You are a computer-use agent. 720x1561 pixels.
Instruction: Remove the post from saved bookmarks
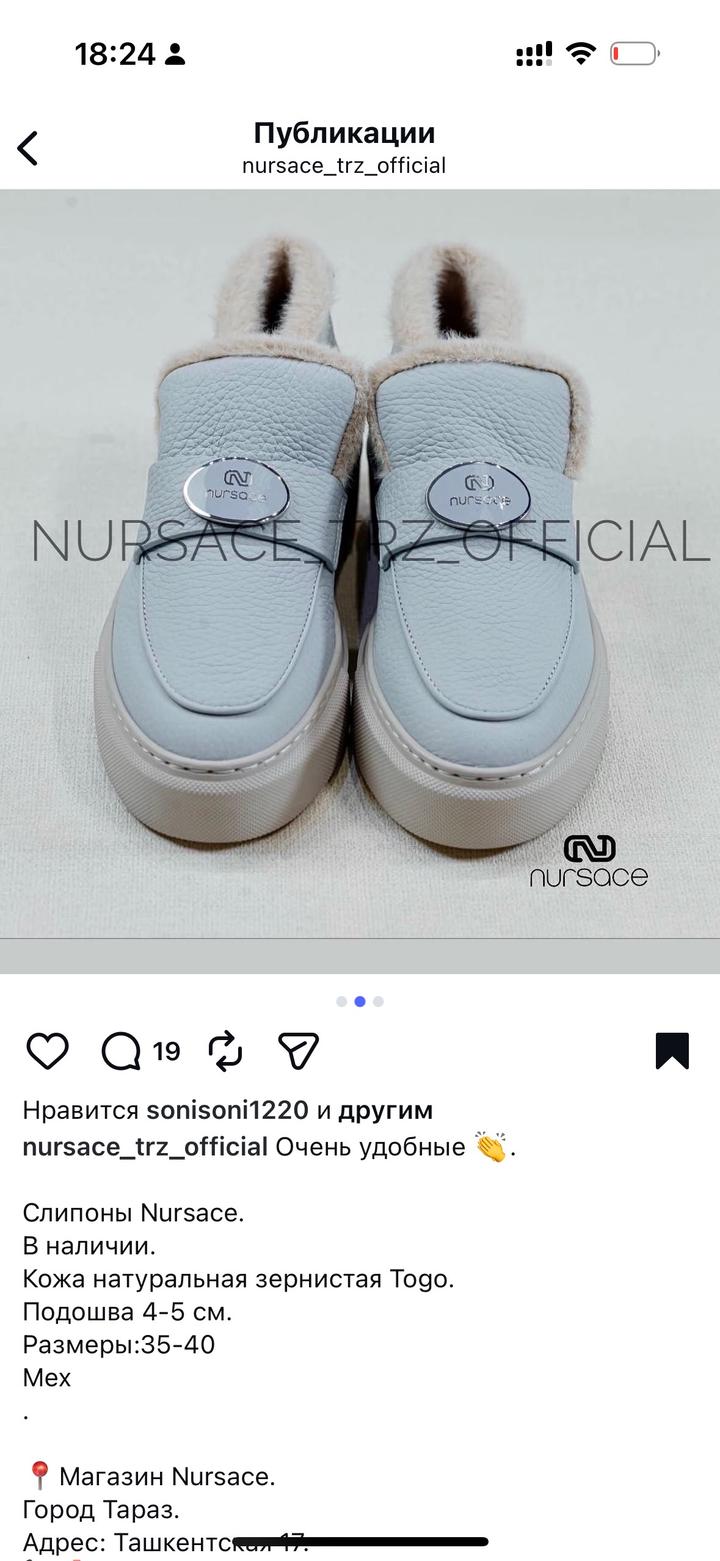point(672,1051)
